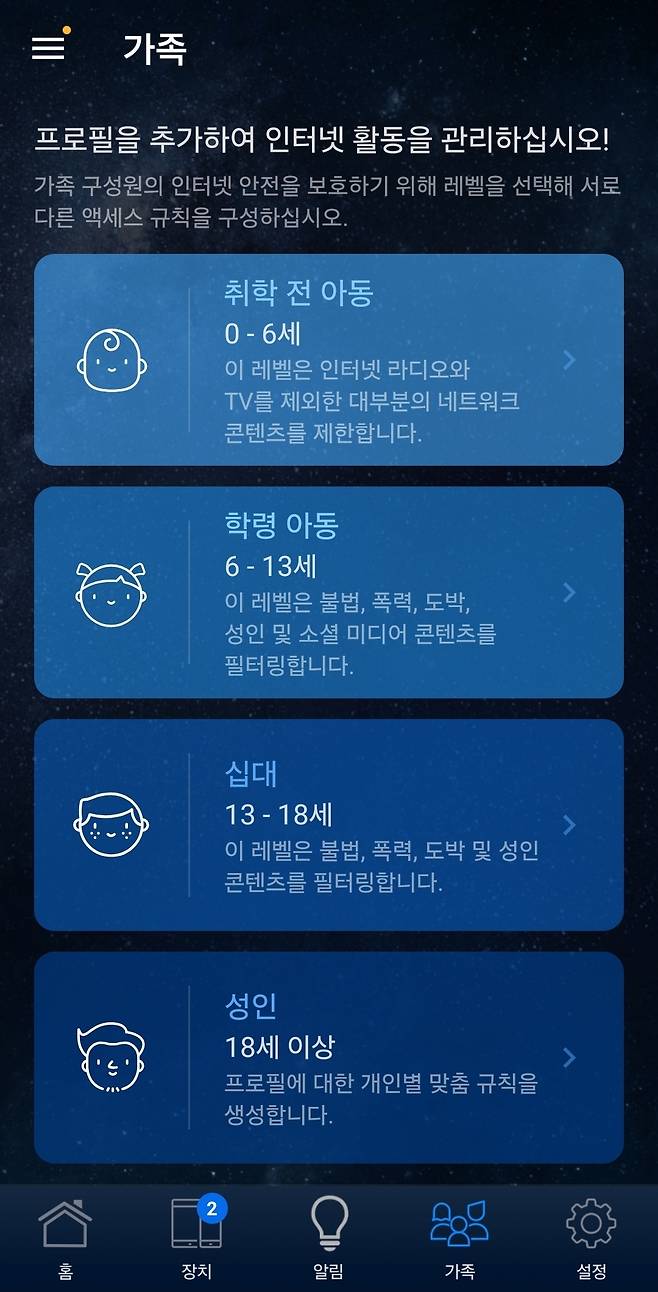Image resolution: width=658 pixels, height=1292 pixels.
Task: Switch to the 설정 tab
Action: click(x=591, y=1238)
